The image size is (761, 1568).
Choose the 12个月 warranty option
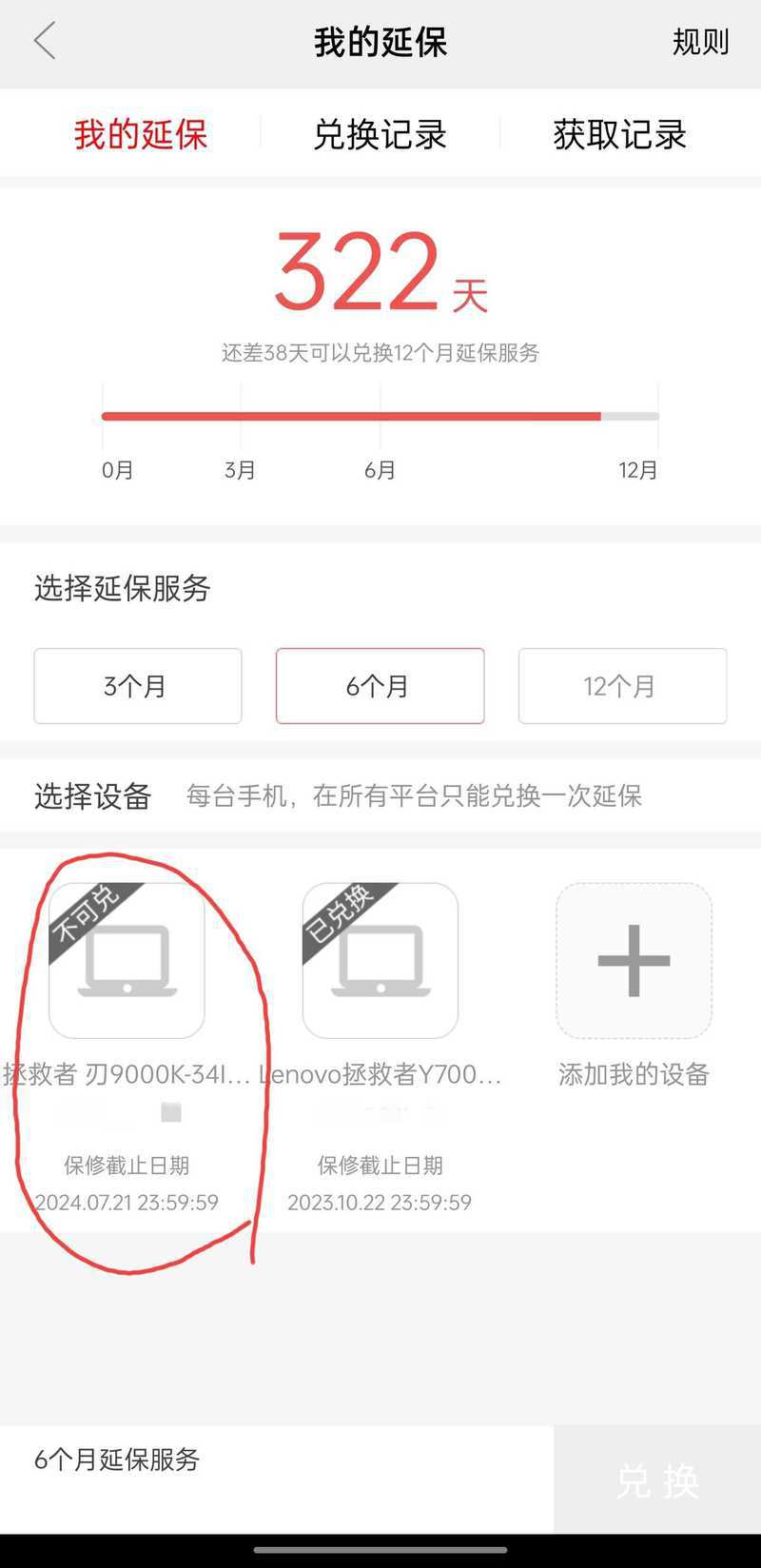[x=622, y=686]
